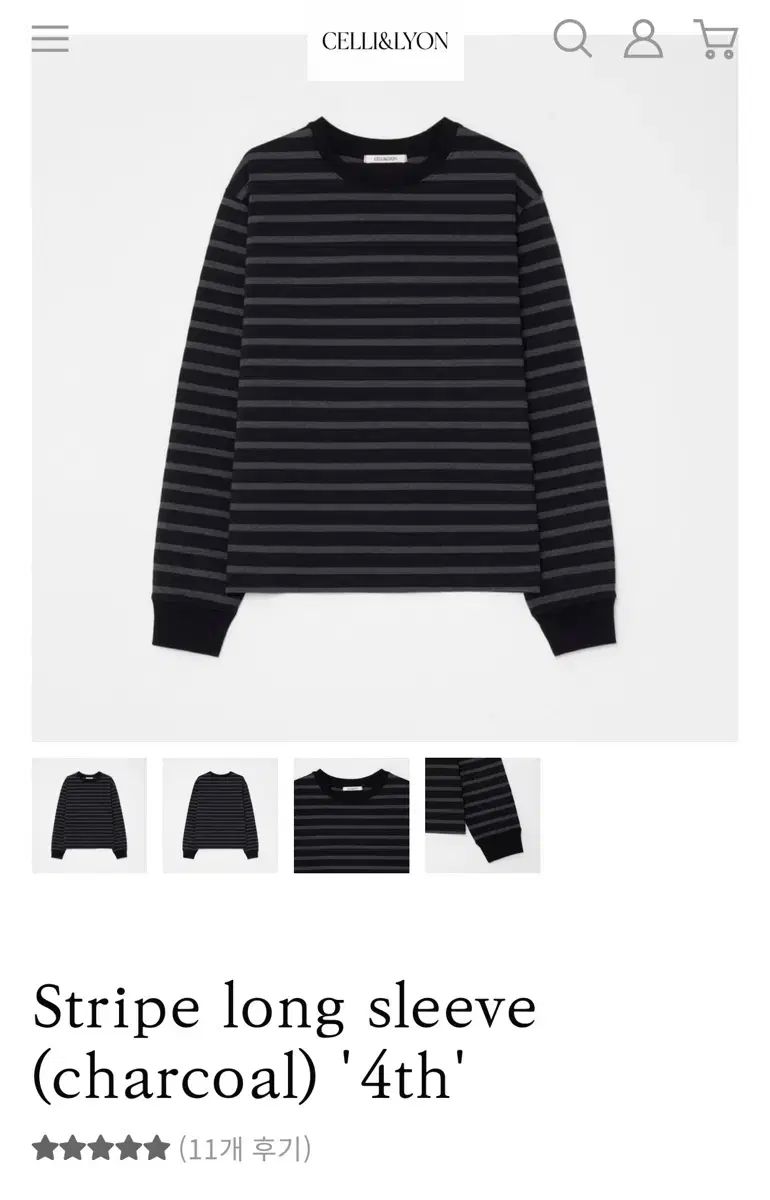Go to CELLI&LYON home via logo
770x1200 pixels.
(385, 41)
